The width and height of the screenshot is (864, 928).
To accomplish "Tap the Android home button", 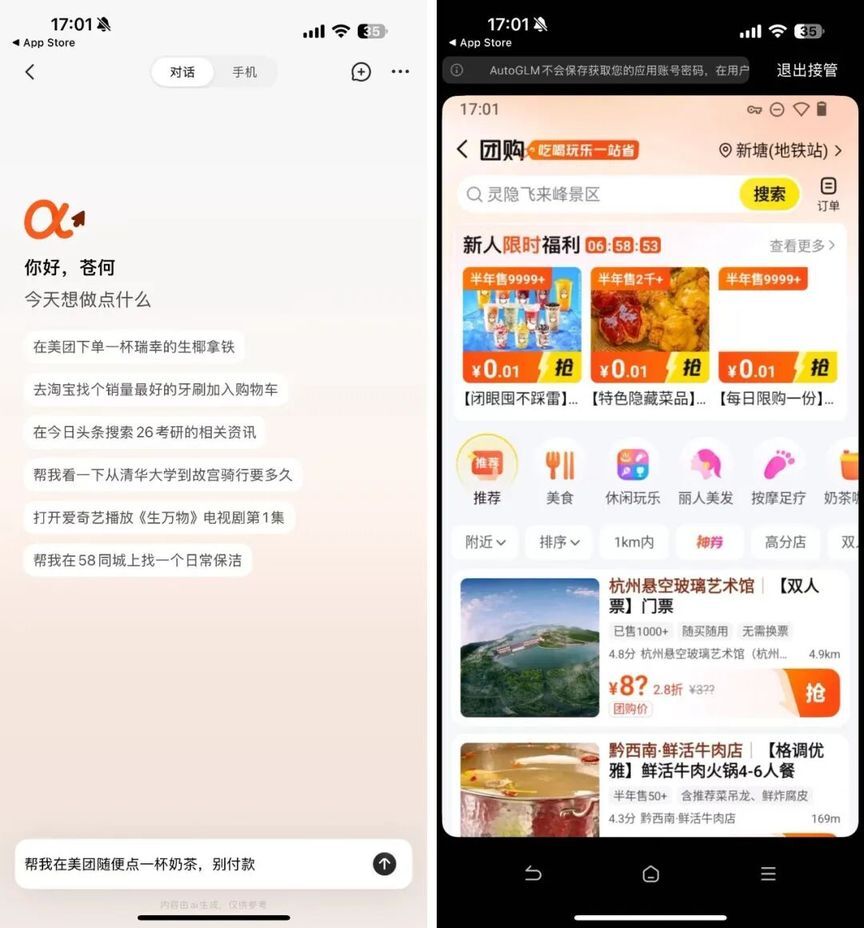I will pos(651,874).
